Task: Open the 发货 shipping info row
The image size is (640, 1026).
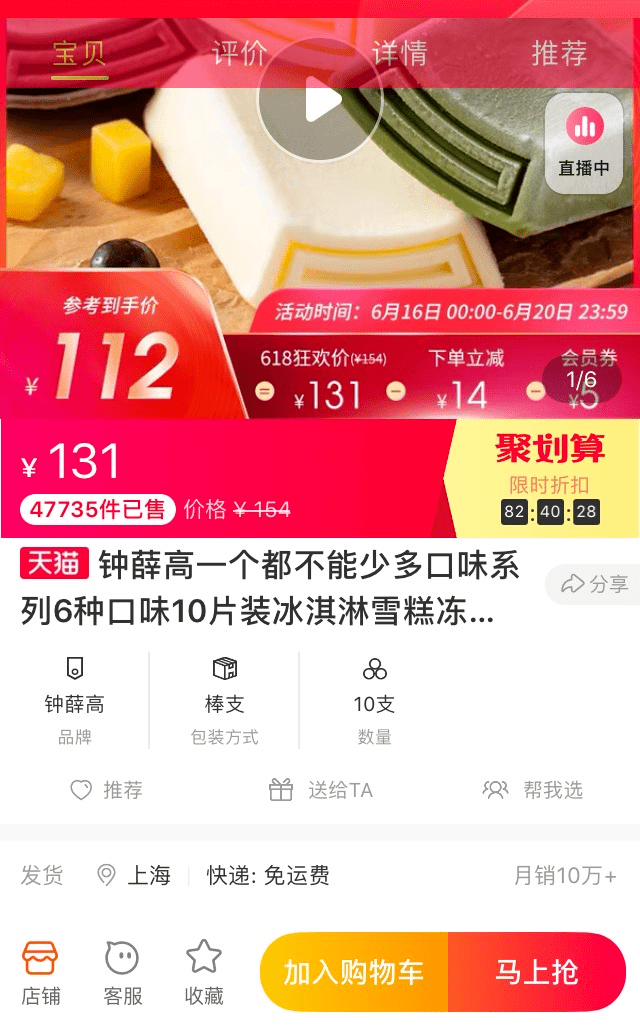Action: coord(318,876)
